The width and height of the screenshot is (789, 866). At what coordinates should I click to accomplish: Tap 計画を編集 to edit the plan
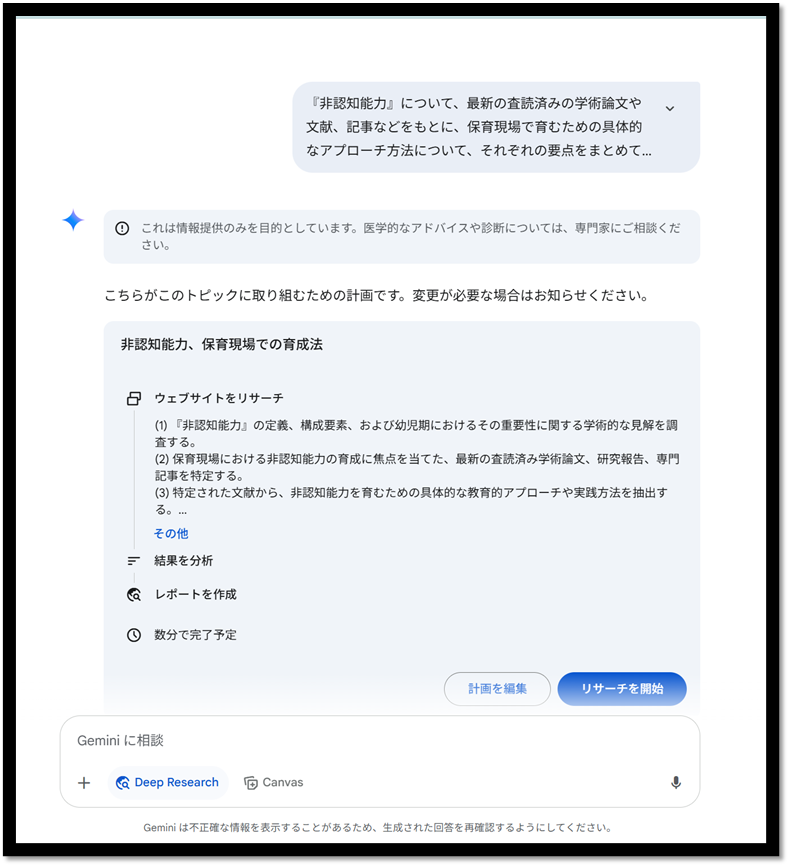coord(497,689)
